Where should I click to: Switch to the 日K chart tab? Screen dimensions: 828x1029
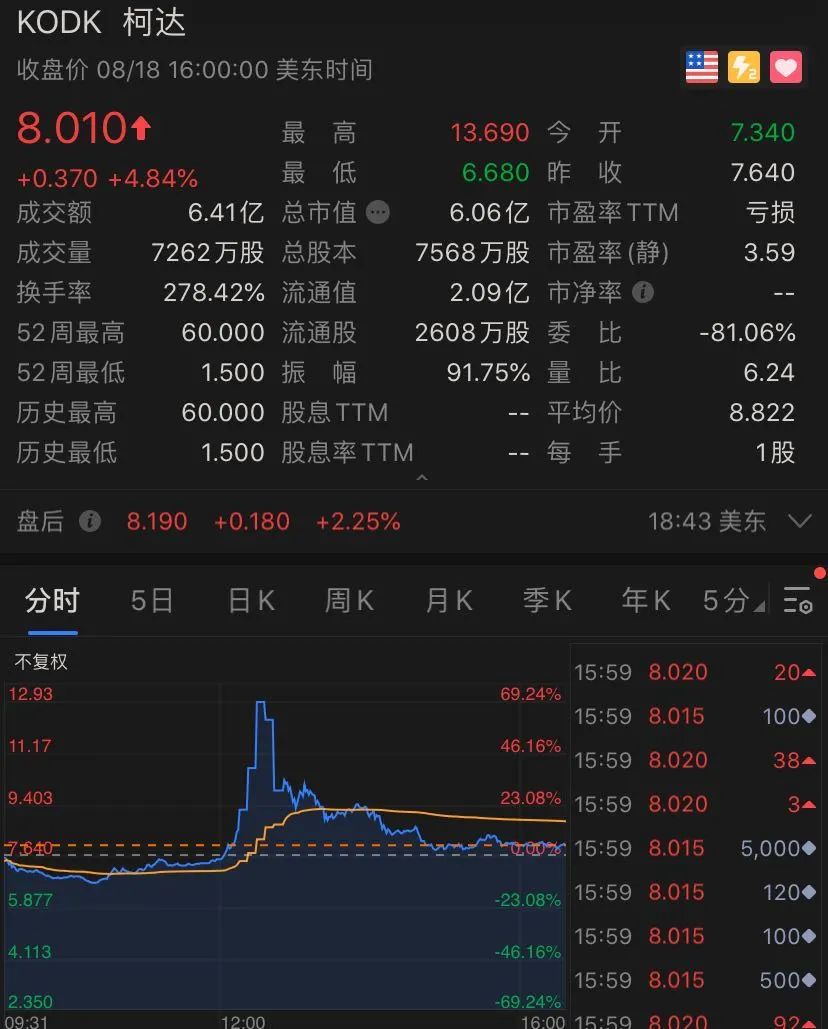tap(251, 600)
